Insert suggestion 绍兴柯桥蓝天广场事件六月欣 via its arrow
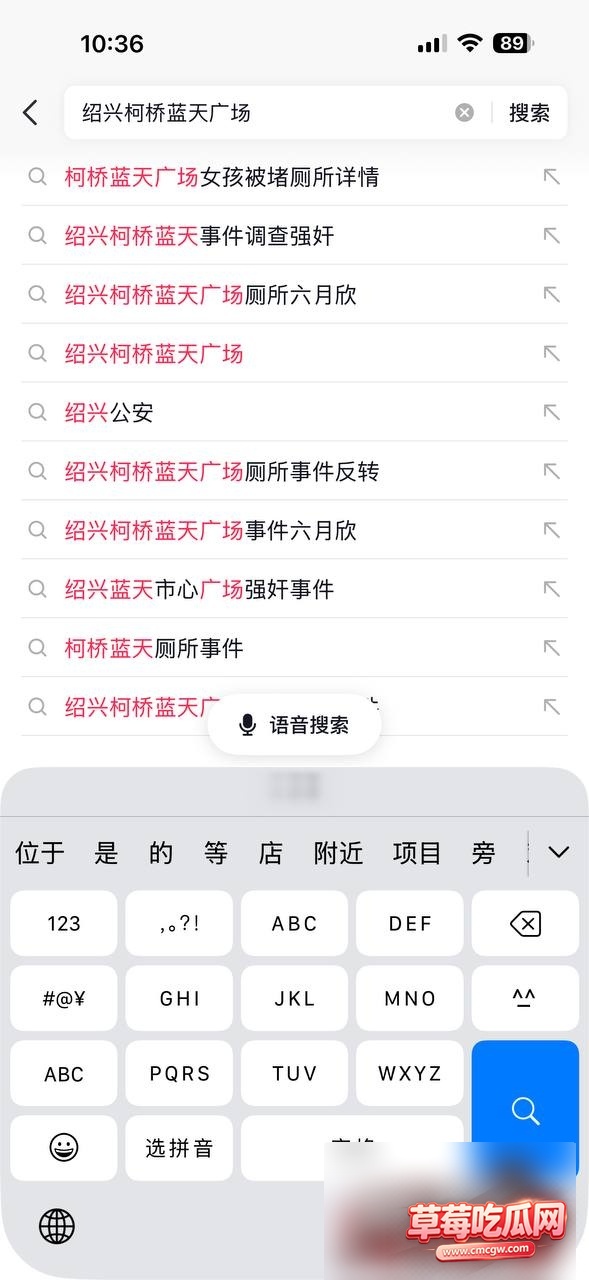Viewport: 589px width, 1280px height. pyautogui.click(x=551, y=530)
